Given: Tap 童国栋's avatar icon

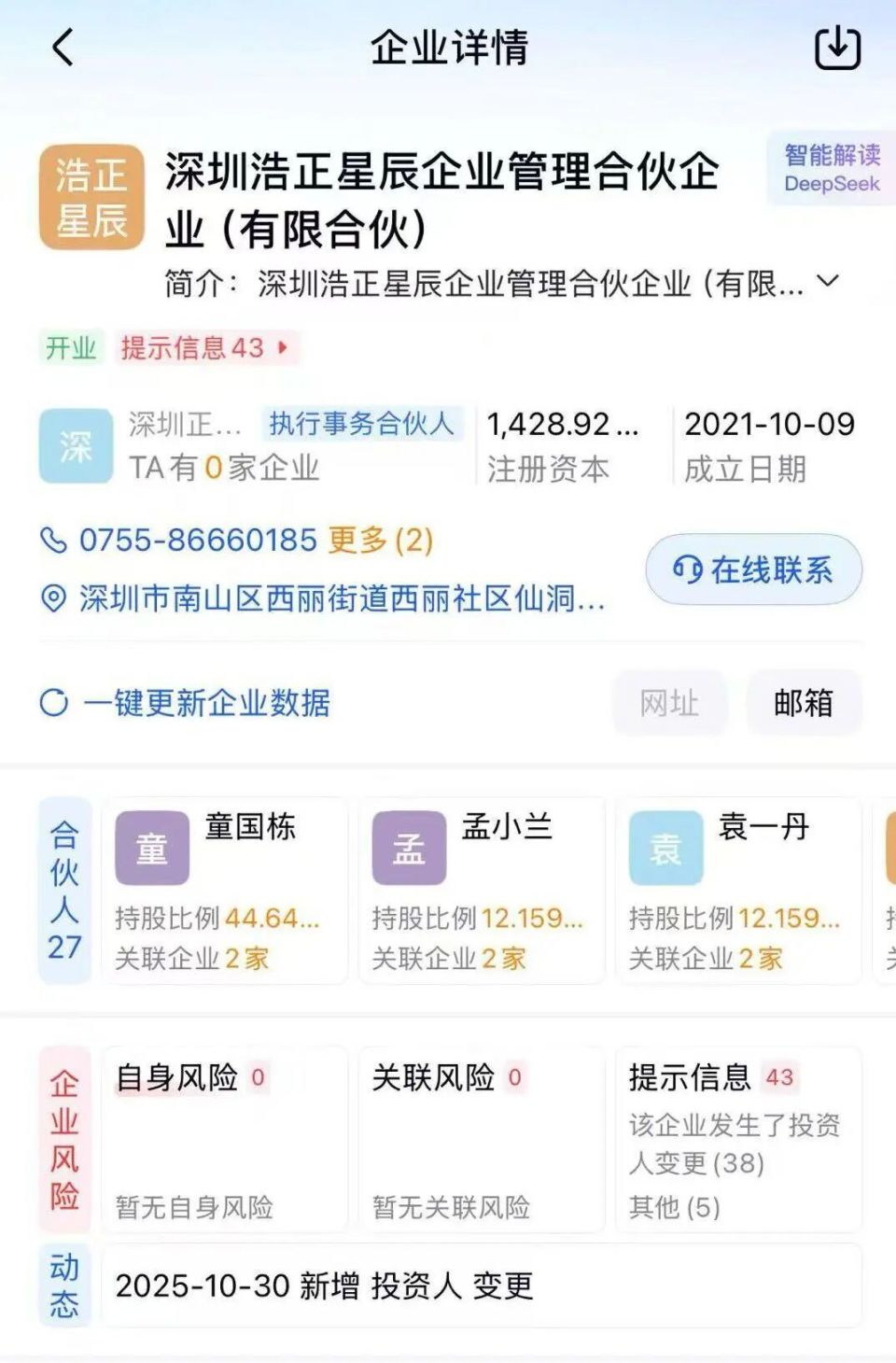Looking at the screenshot, I should [151, 848].
